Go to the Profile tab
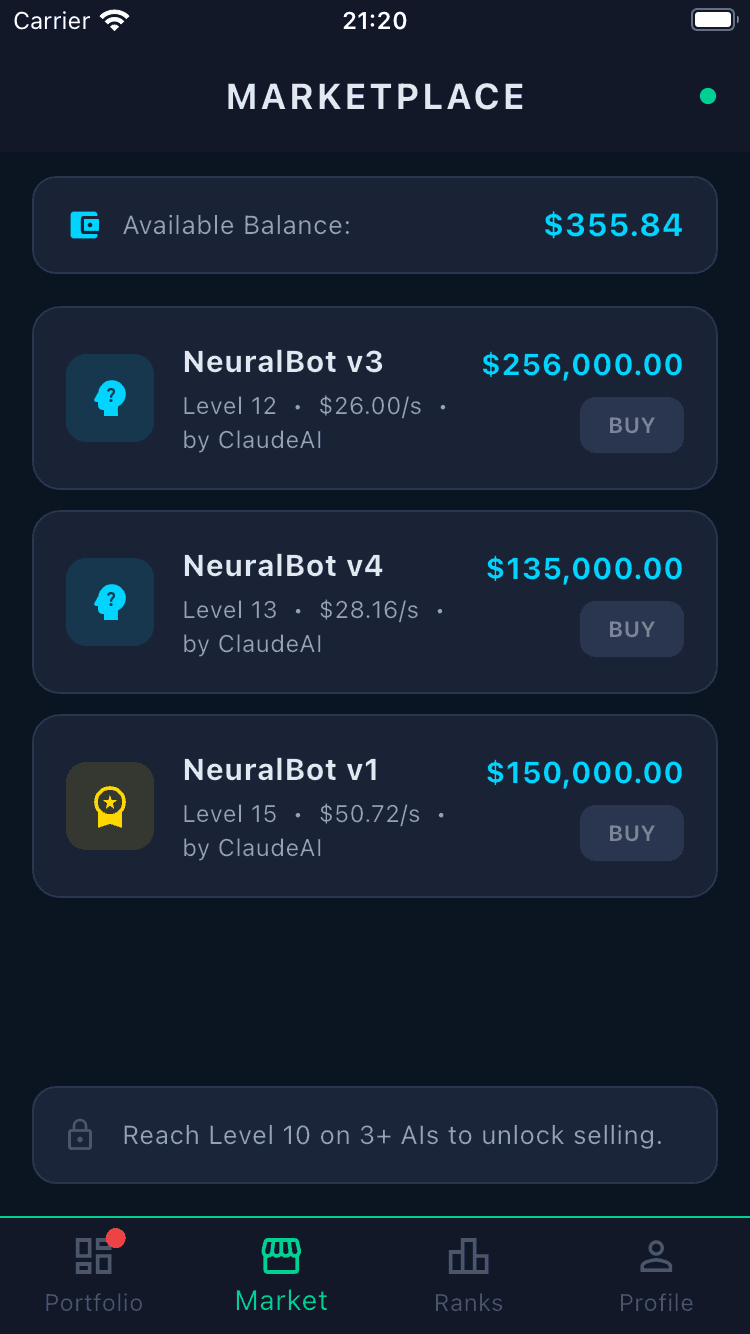Image resolution: width=750 pixels, height=1334 pixels. (x=656, y=1274)
